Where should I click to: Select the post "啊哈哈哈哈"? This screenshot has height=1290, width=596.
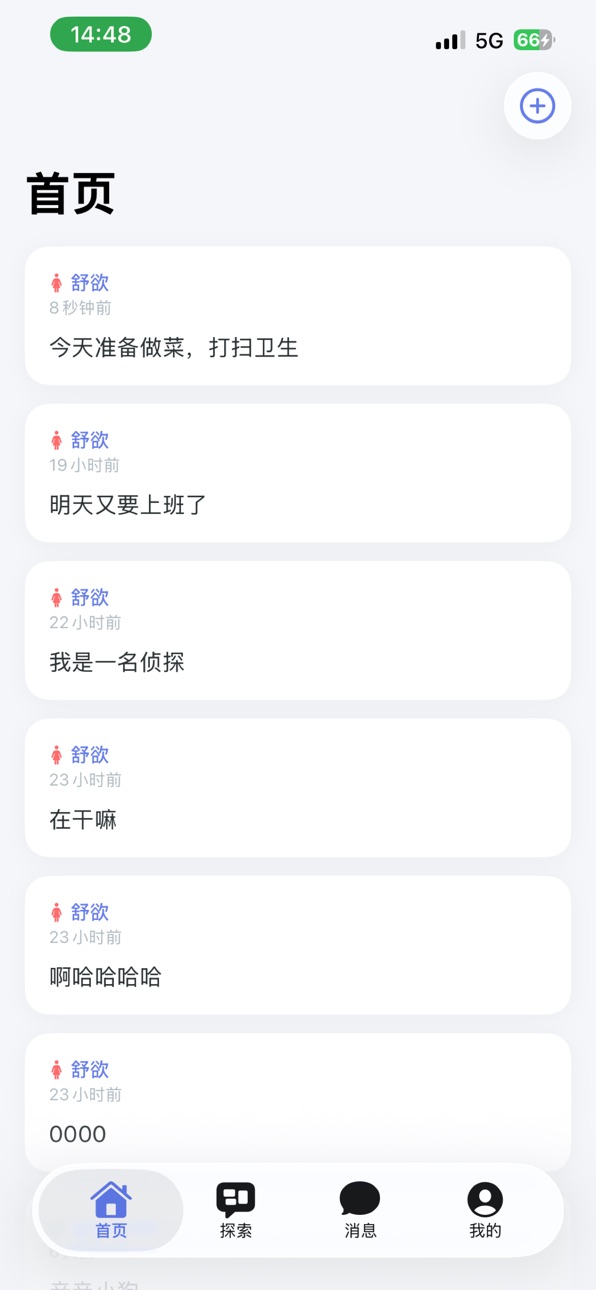(298, 945)
